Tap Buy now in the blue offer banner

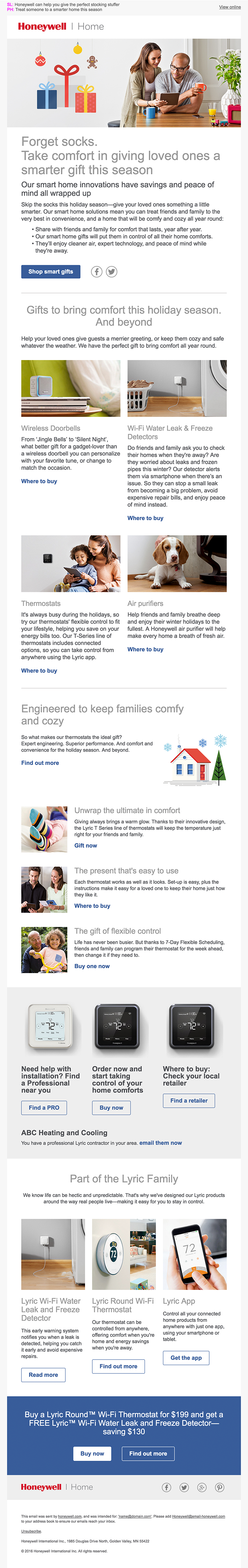(x=92, y=1453)
